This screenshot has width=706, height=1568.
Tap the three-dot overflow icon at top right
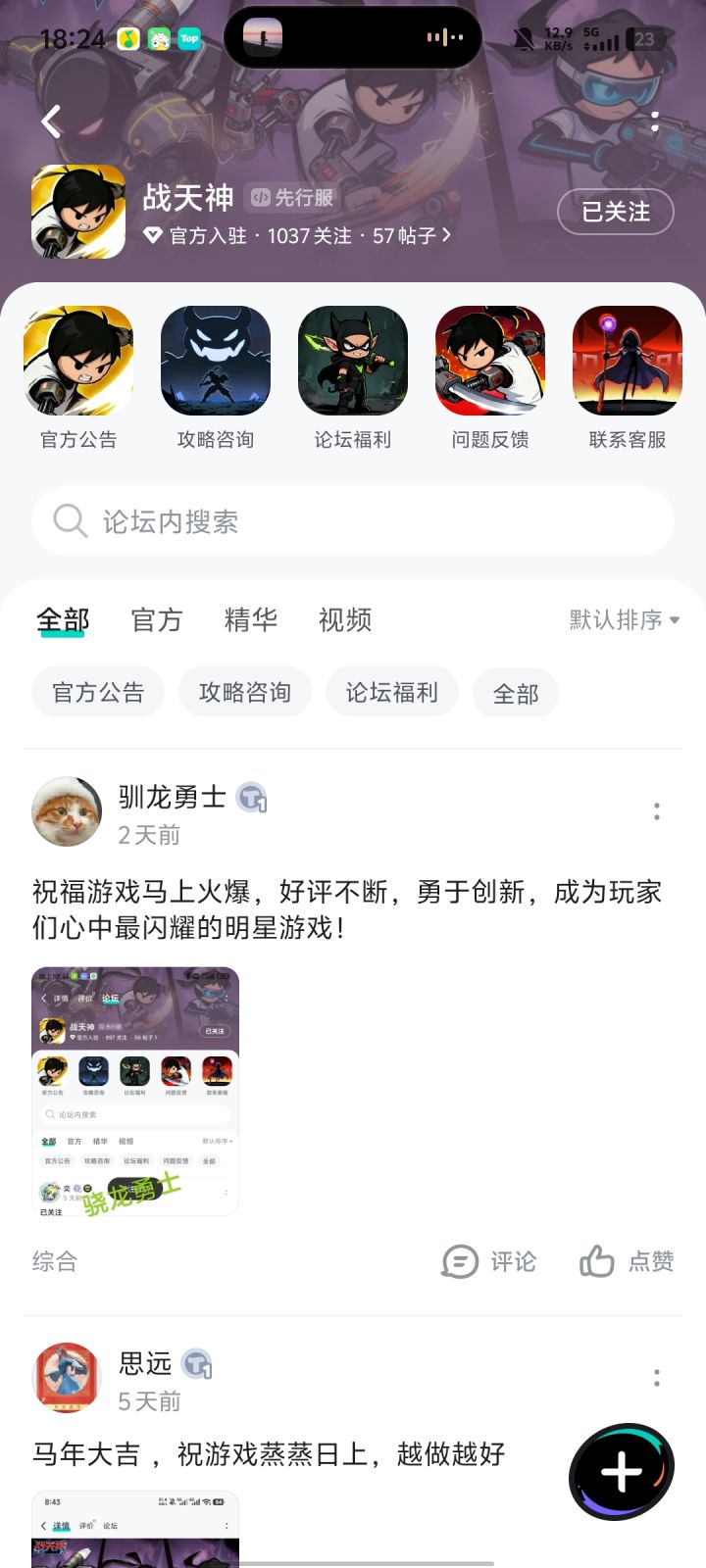656,122
